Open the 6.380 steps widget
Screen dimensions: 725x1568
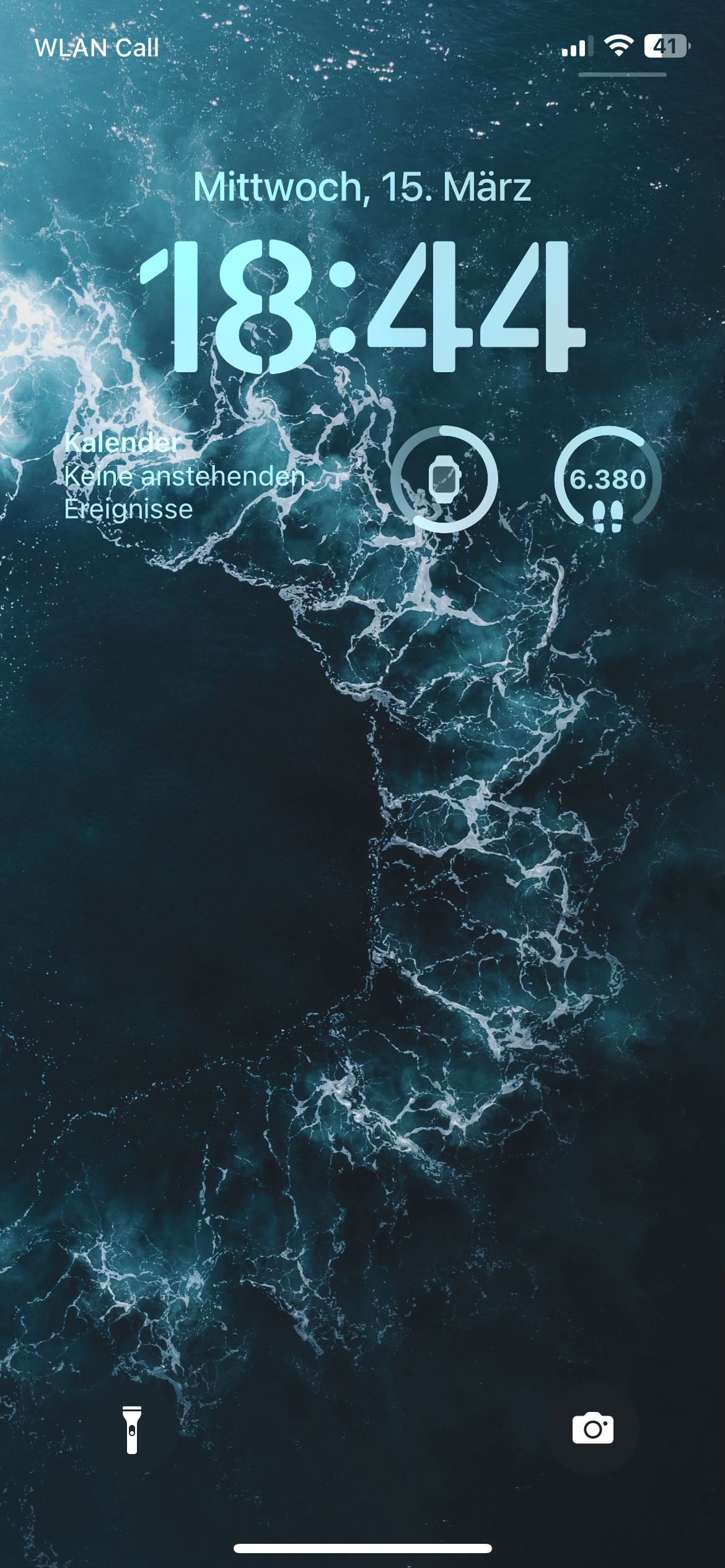click(608, 479)
